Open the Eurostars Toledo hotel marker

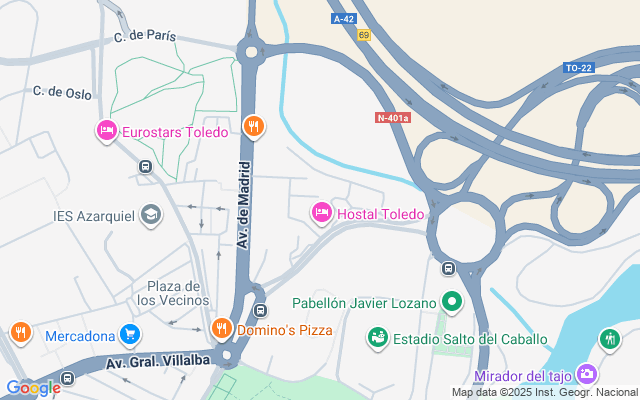[x=107, y=130]
